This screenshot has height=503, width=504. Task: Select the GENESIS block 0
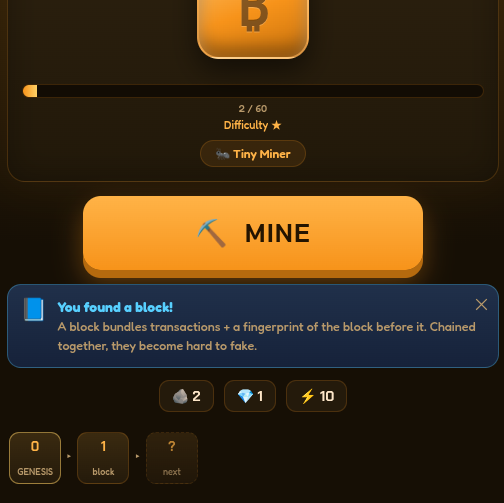(35, 458)
